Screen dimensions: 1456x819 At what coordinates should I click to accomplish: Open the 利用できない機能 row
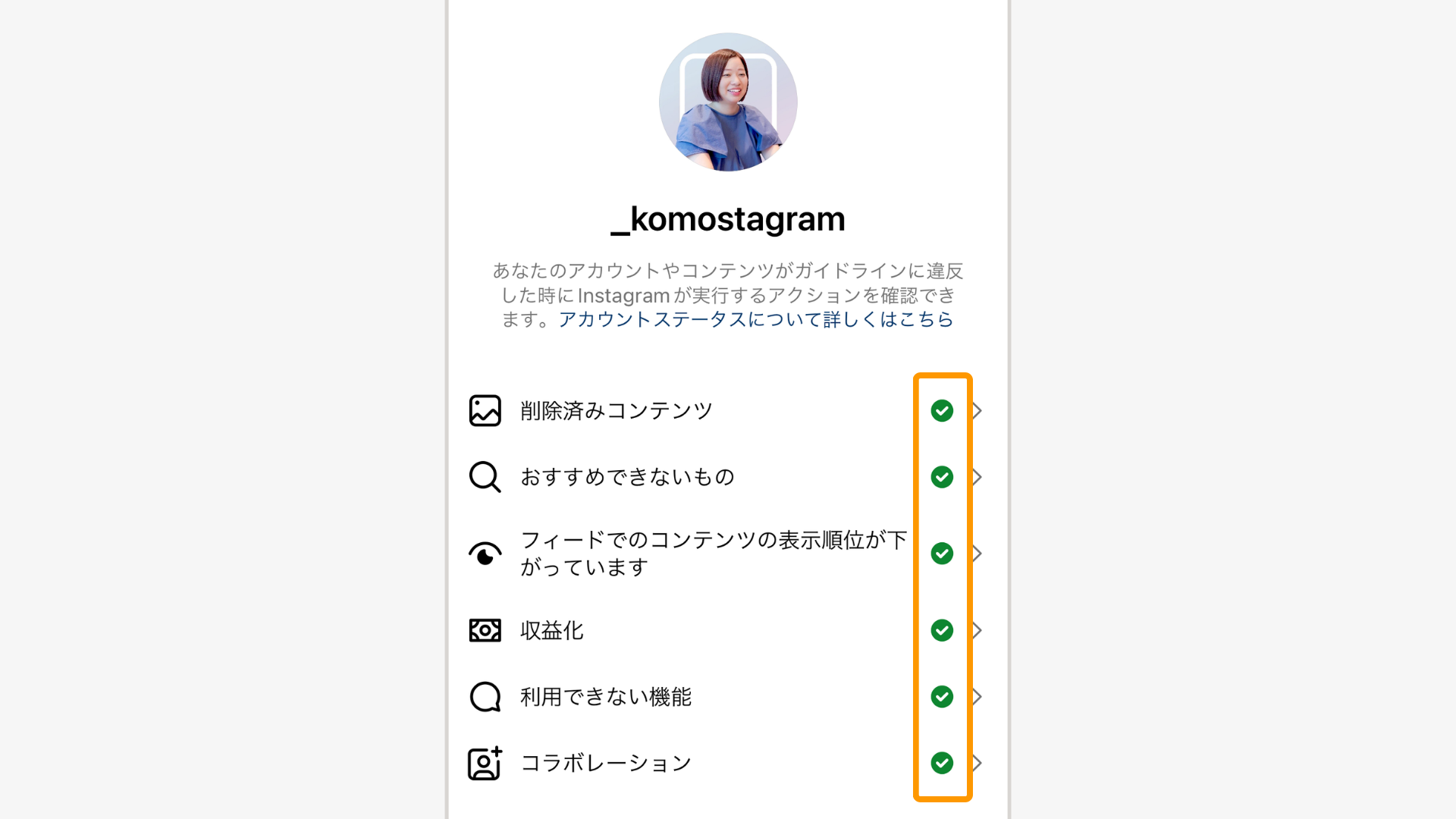tap(605, 697)
